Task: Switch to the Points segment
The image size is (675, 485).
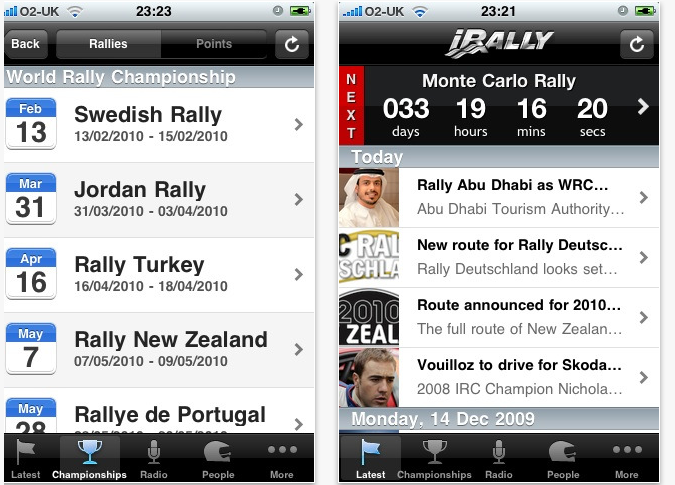Action: (214, 44)
